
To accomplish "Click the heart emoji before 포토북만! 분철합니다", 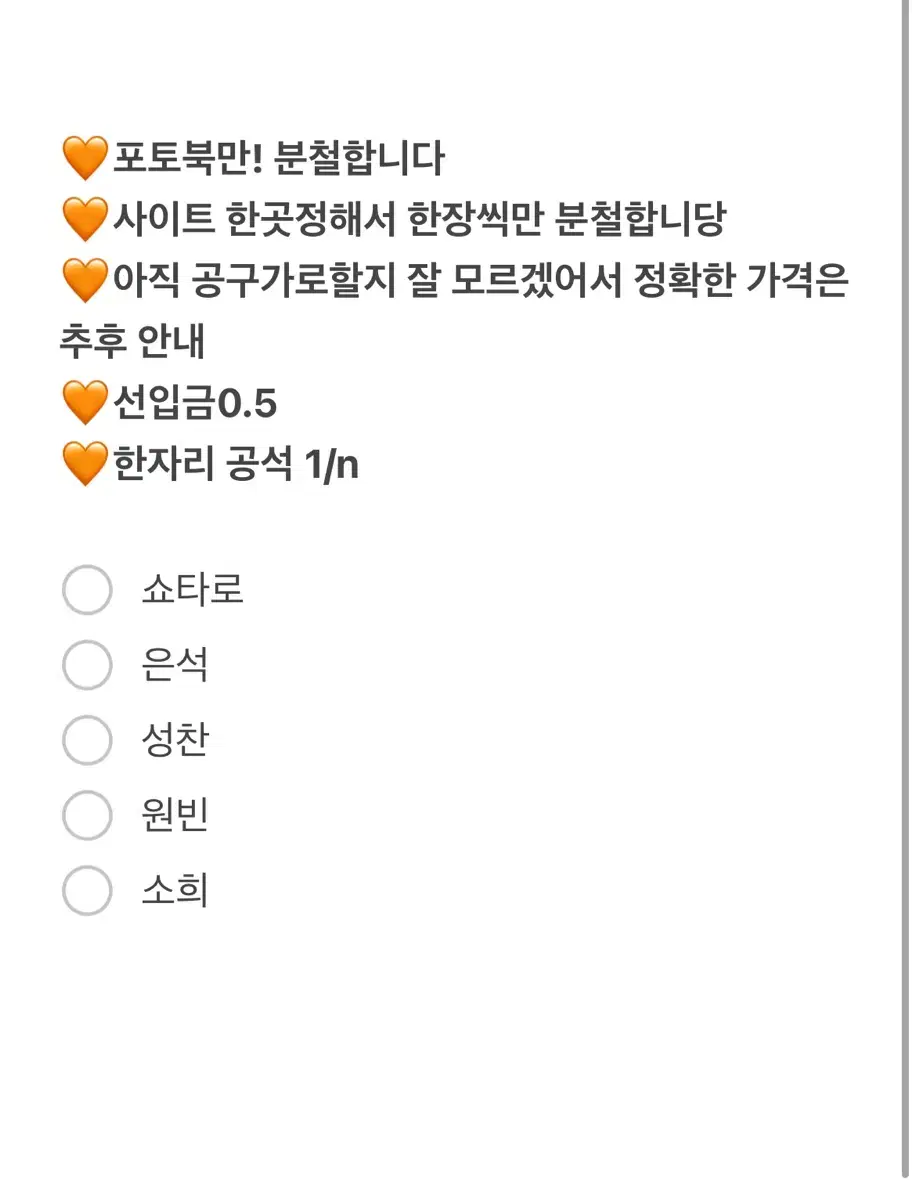I will pos(85,155).
